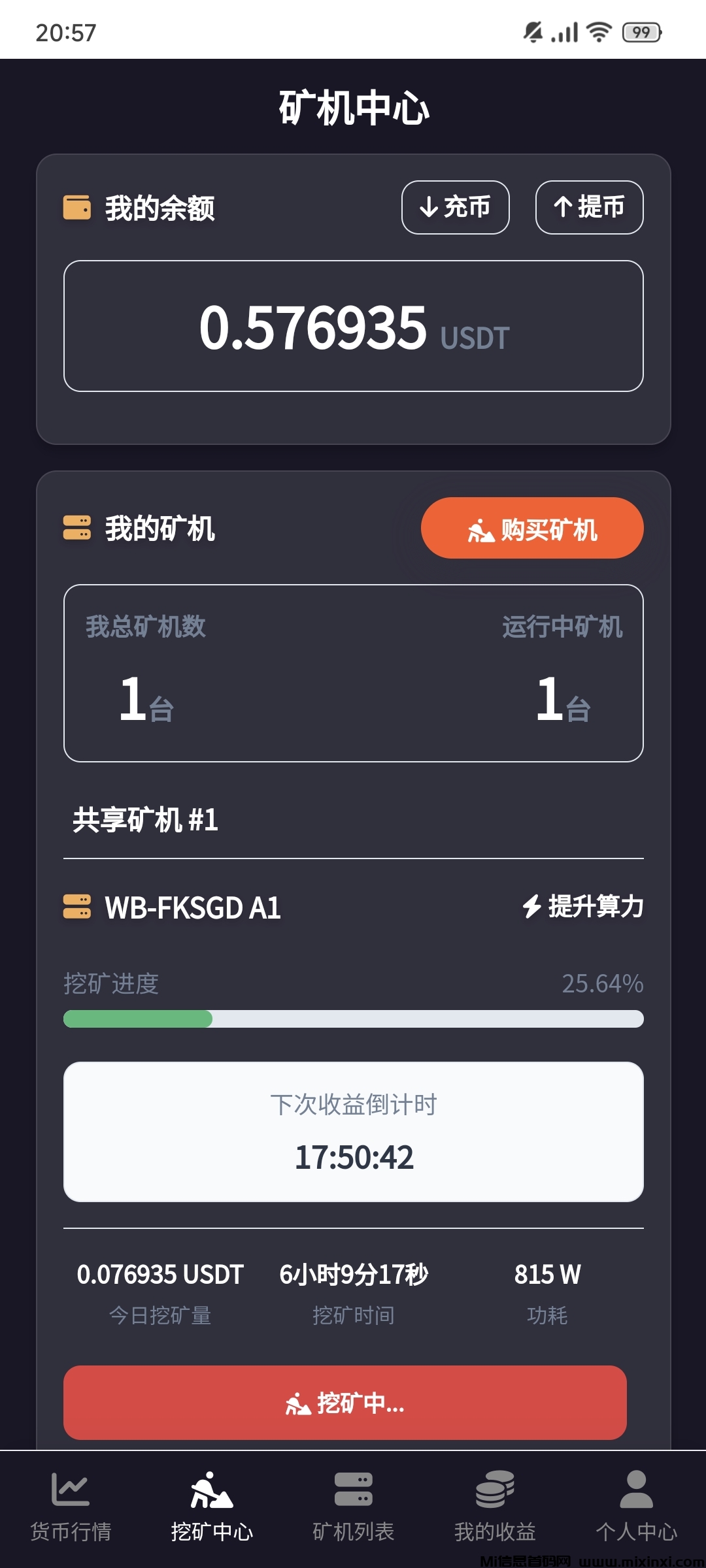
Task: Tap the 充币 deposit button
Action: click(x=455, y=207)
